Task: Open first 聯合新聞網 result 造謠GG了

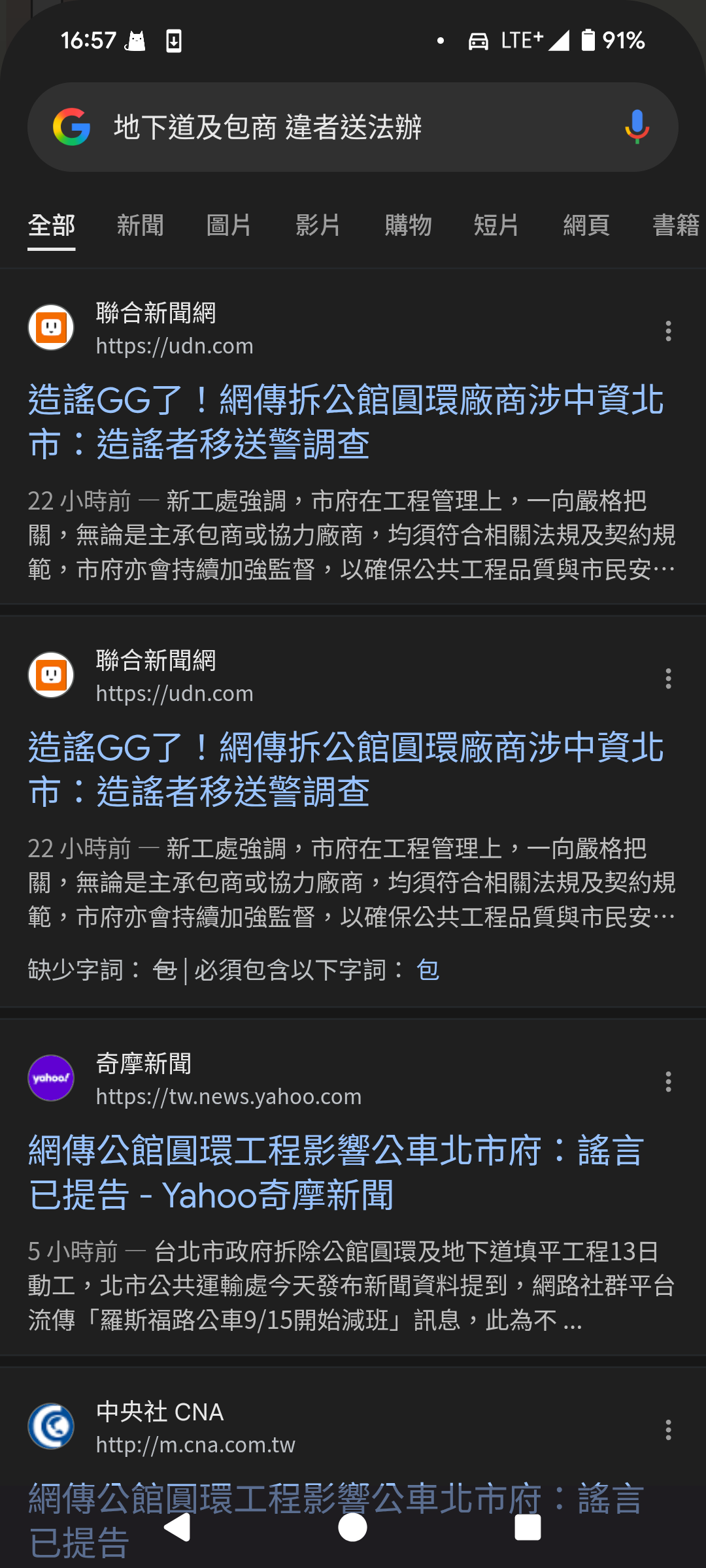Action: tap(346, 422)
